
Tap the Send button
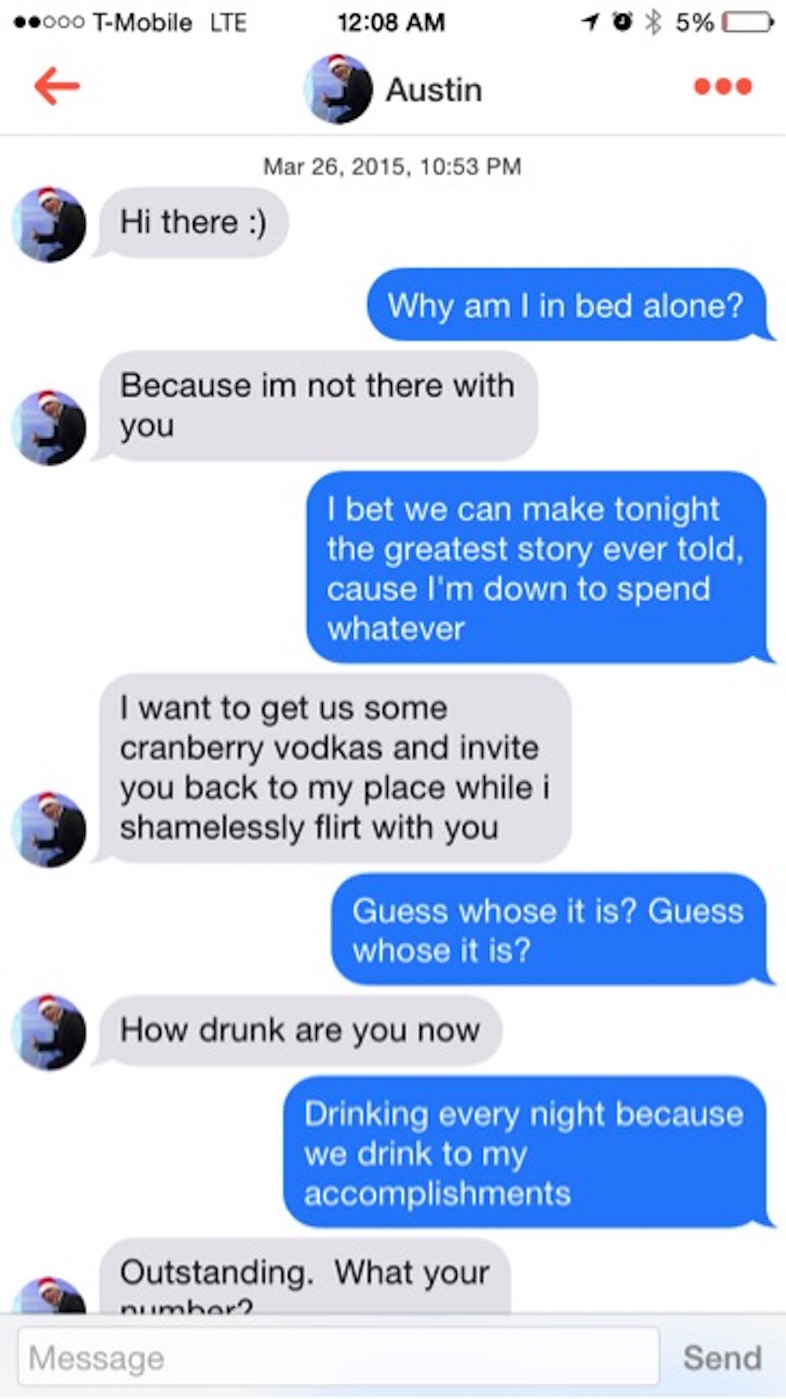[x=722, y=1357]
